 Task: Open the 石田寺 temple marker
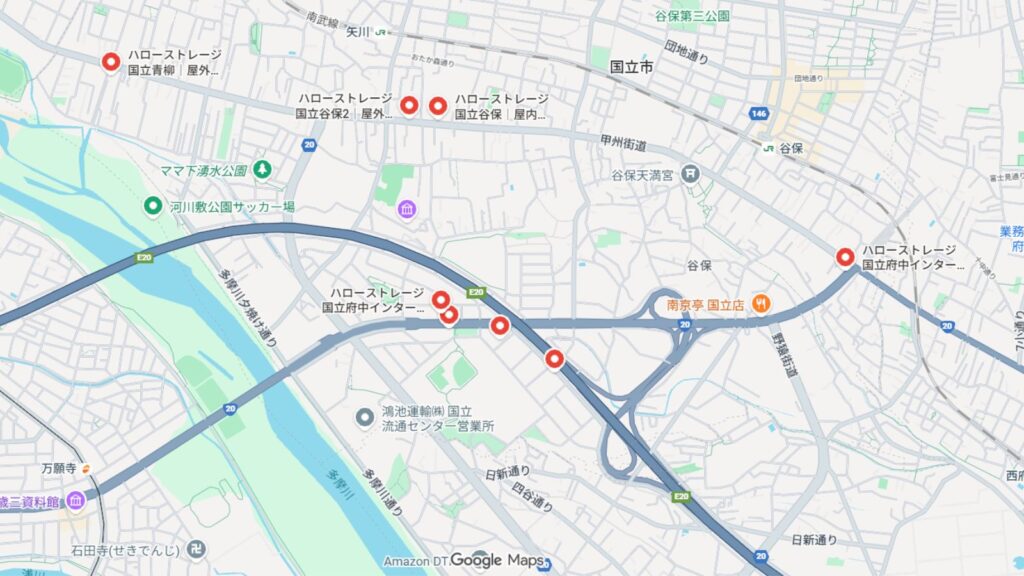coord(199,550)
